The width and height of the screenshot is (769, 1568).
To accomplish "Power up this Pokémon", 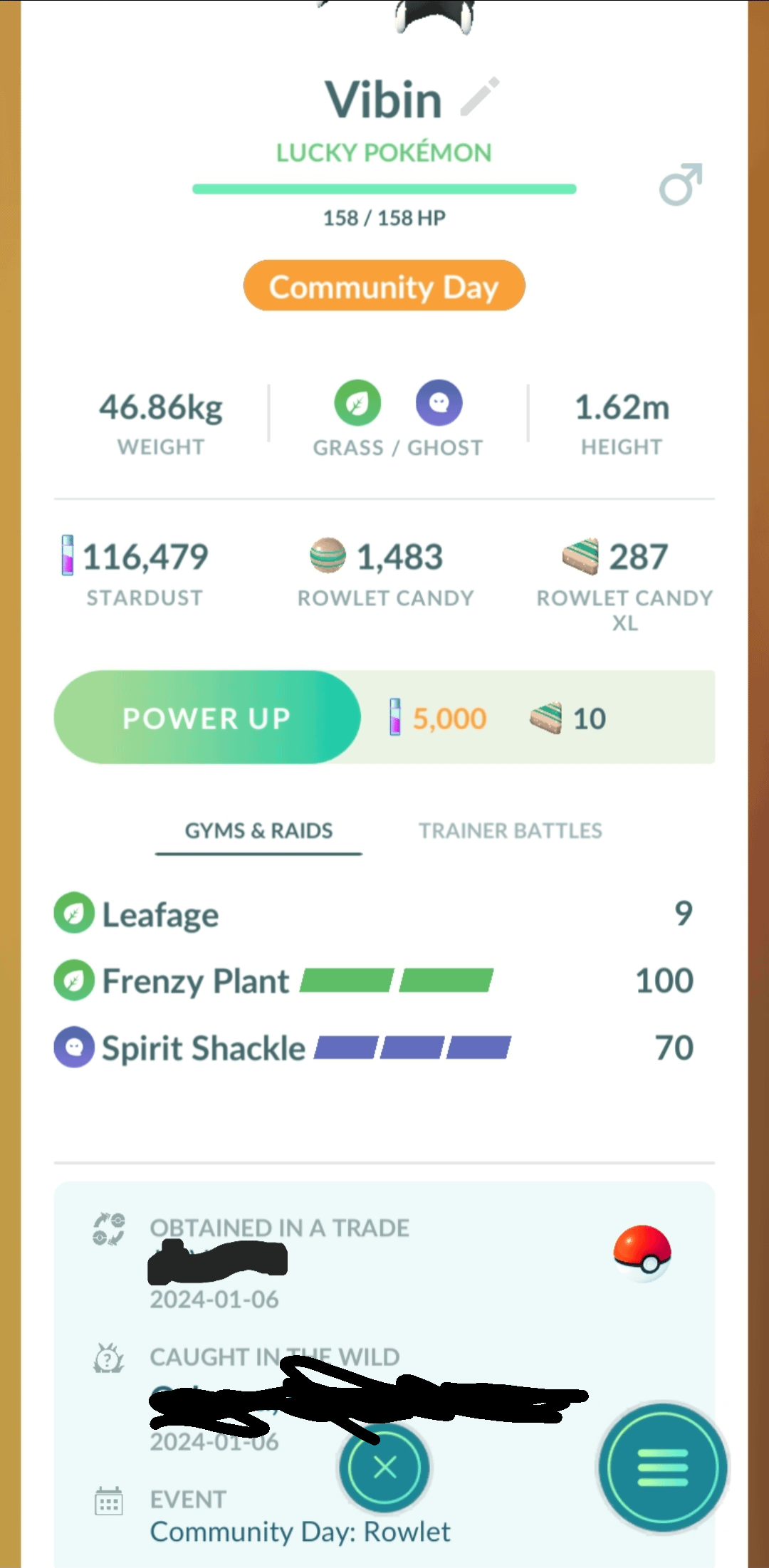I will point(206,718).
